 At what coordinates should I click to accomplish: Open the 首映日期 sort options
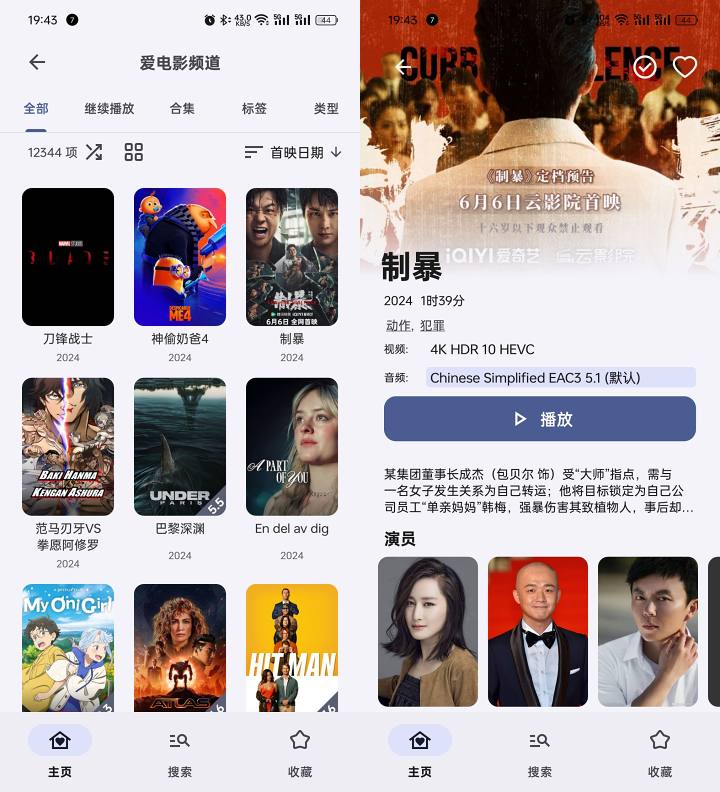[293, 152]
